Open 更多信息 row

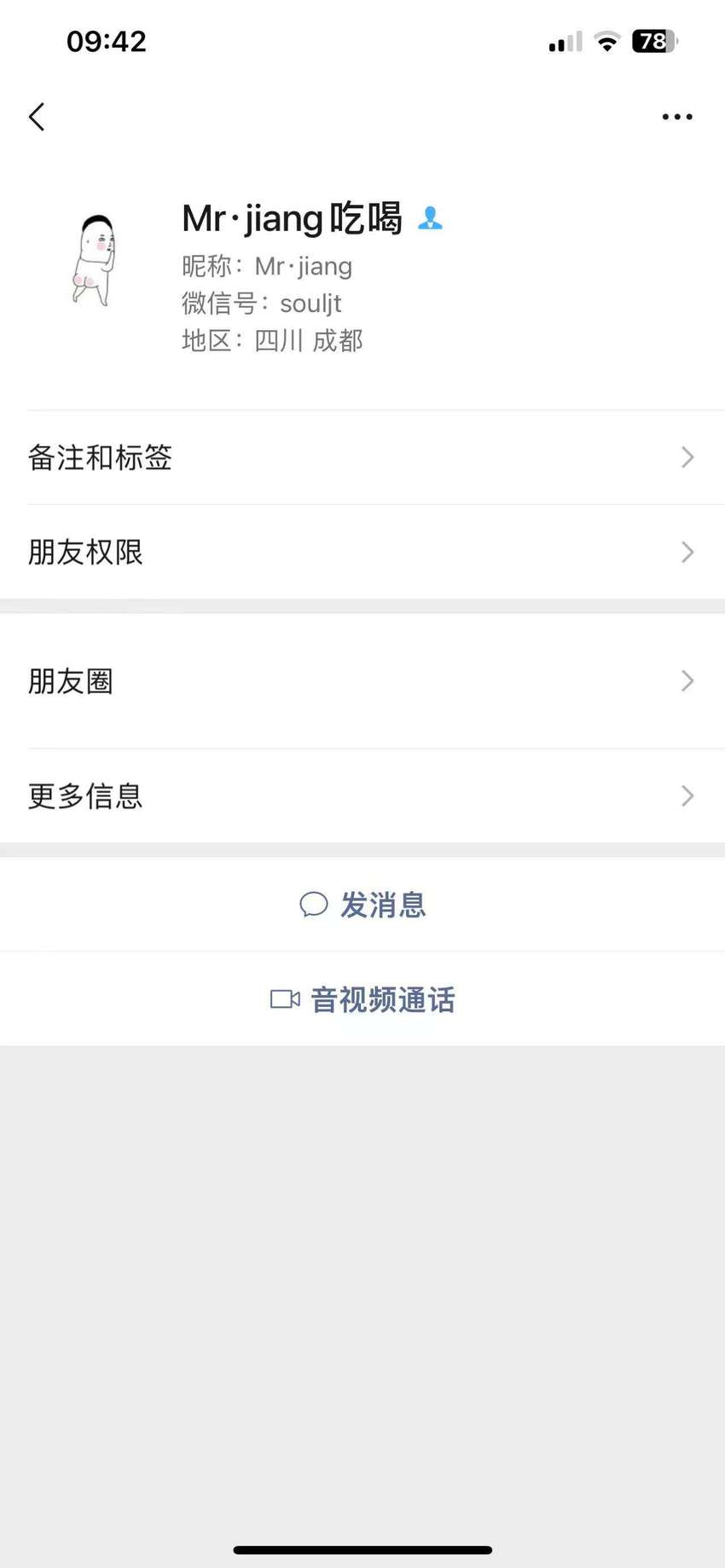pos(362,796)
